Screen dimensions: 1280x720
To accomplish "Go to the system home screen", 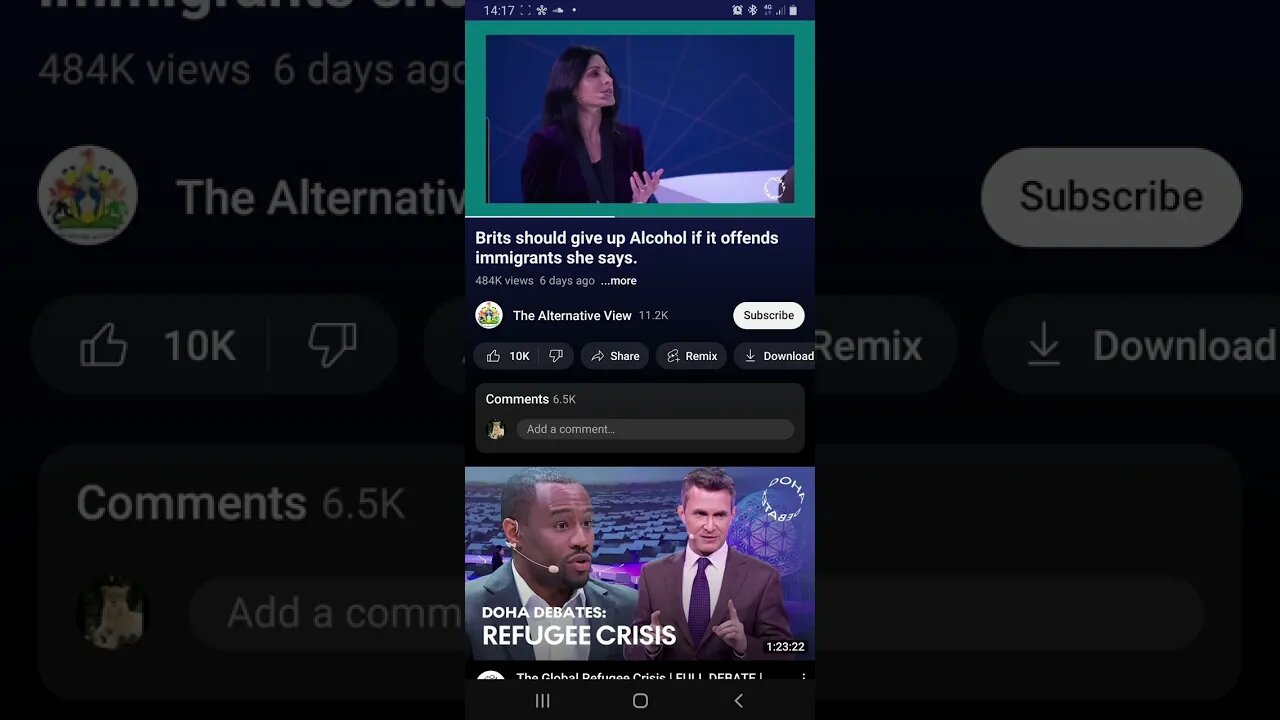I will 640,701.
